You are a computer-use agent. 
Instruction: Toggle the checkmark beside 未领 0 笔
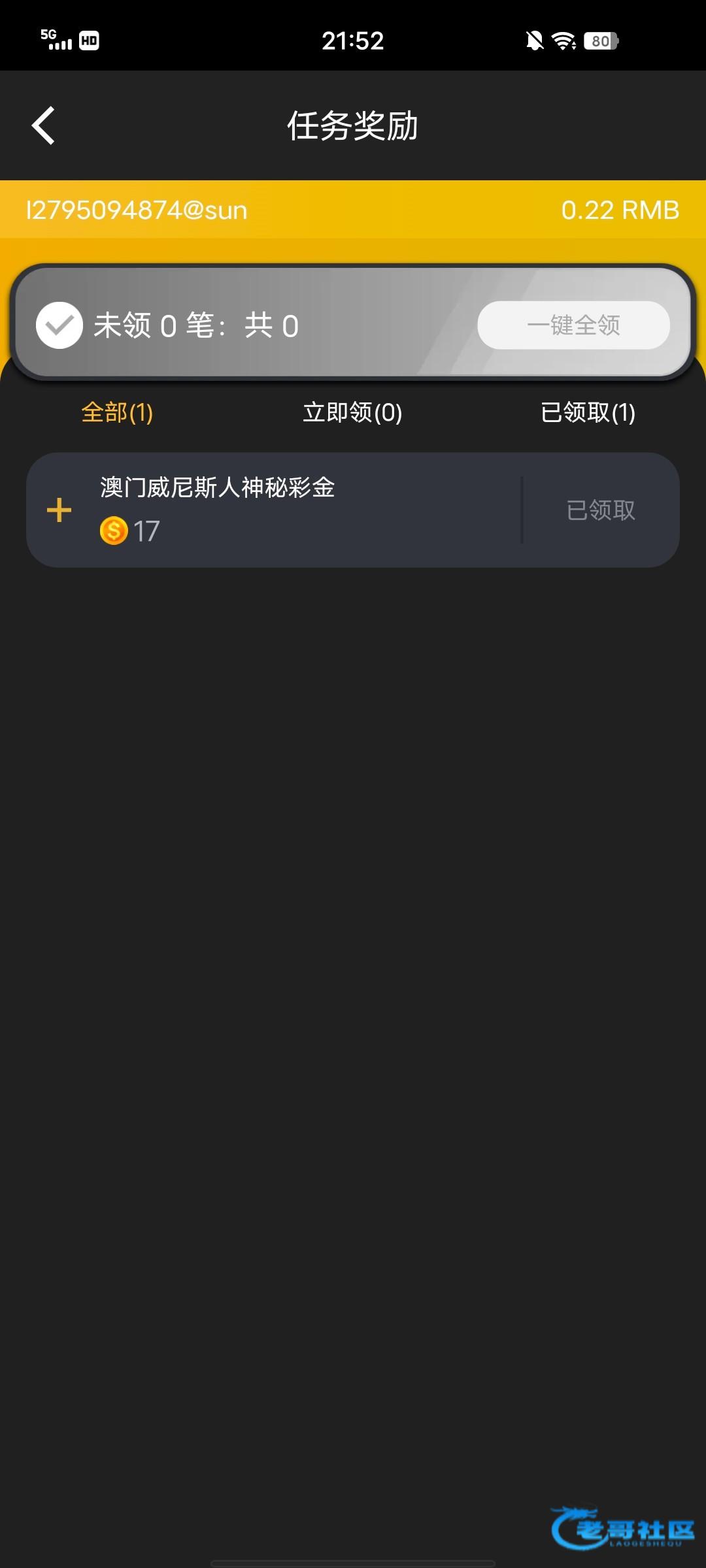point(59,325)
